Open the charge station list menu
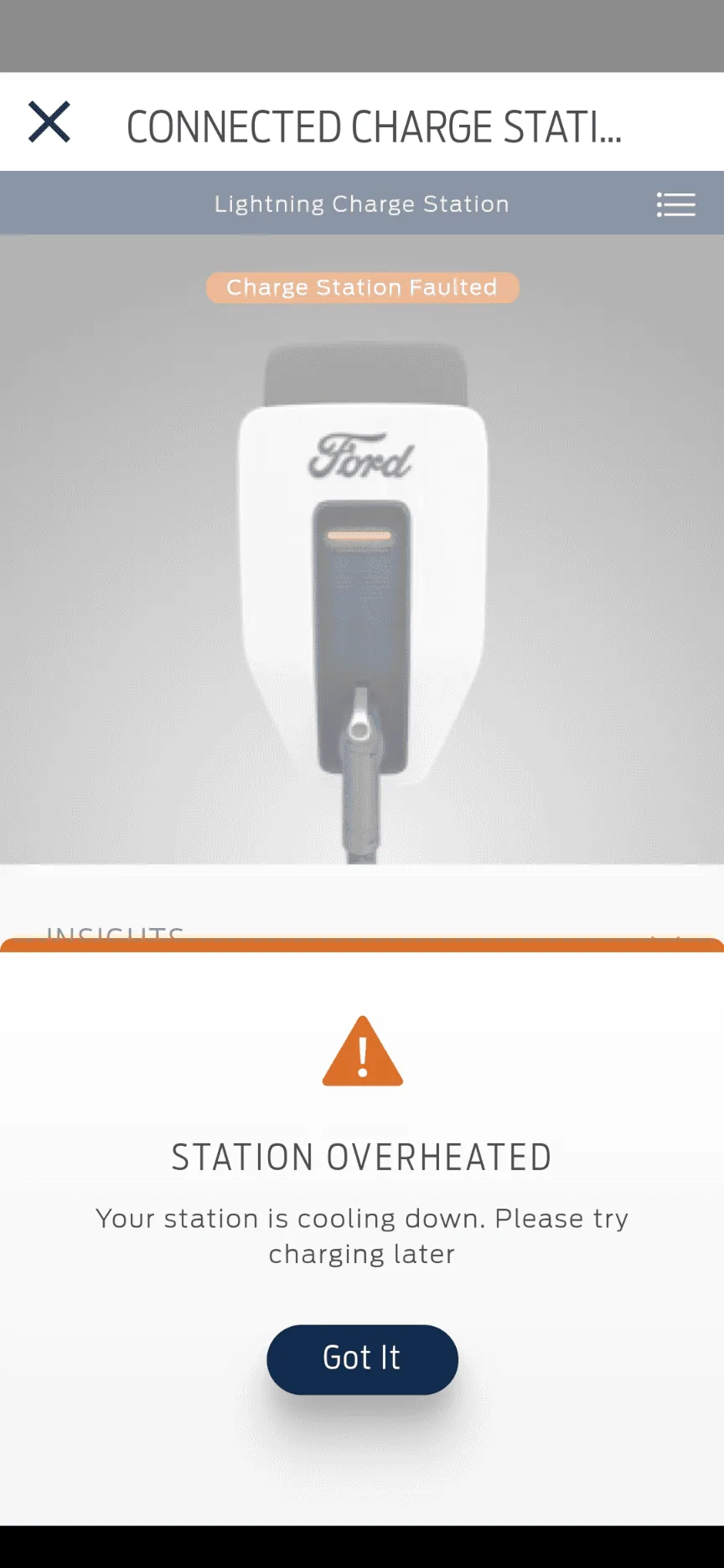 [675, 204]
